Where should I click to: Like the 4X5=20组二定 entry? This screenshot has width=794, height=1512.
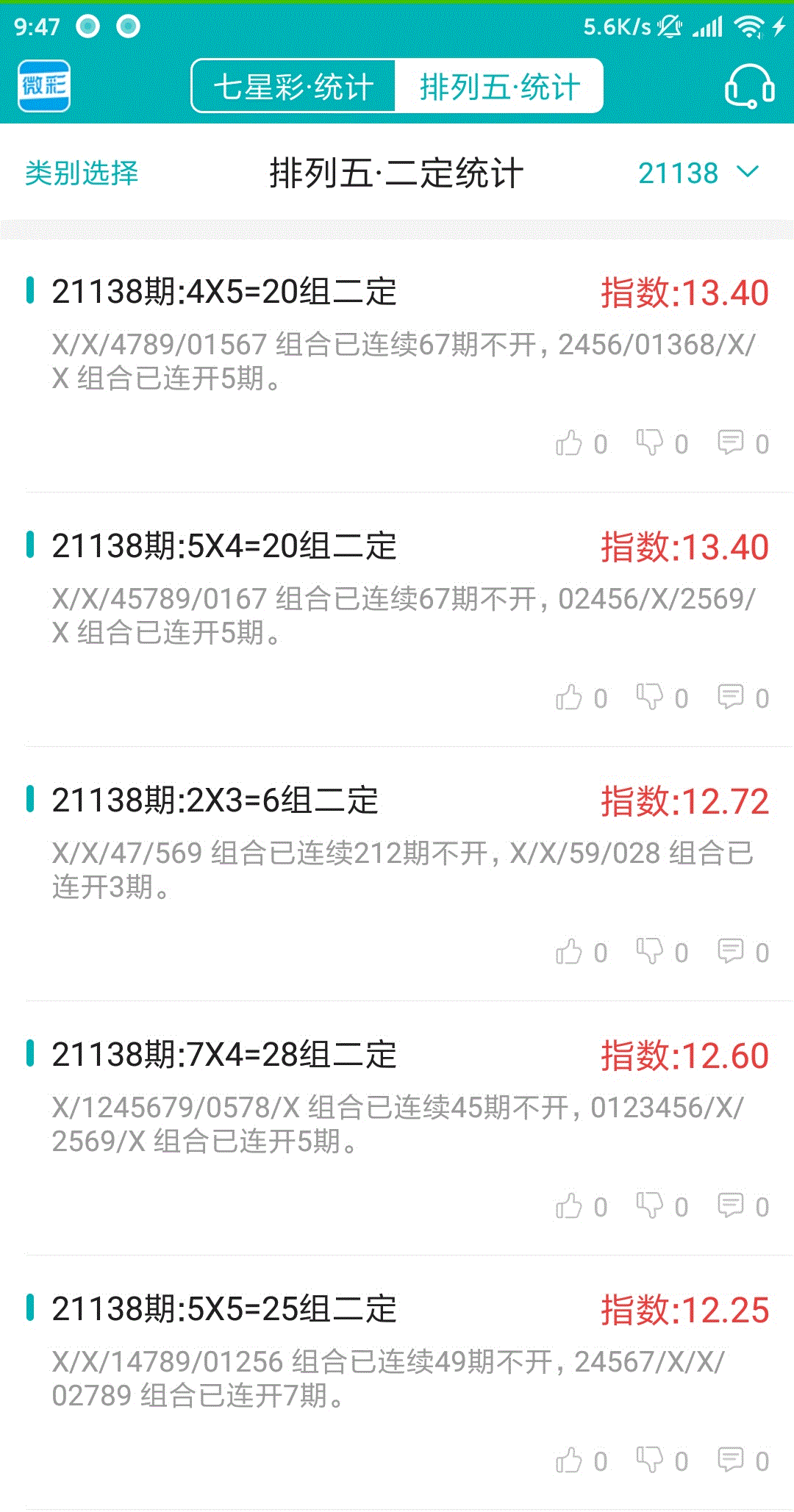(581, 443)
